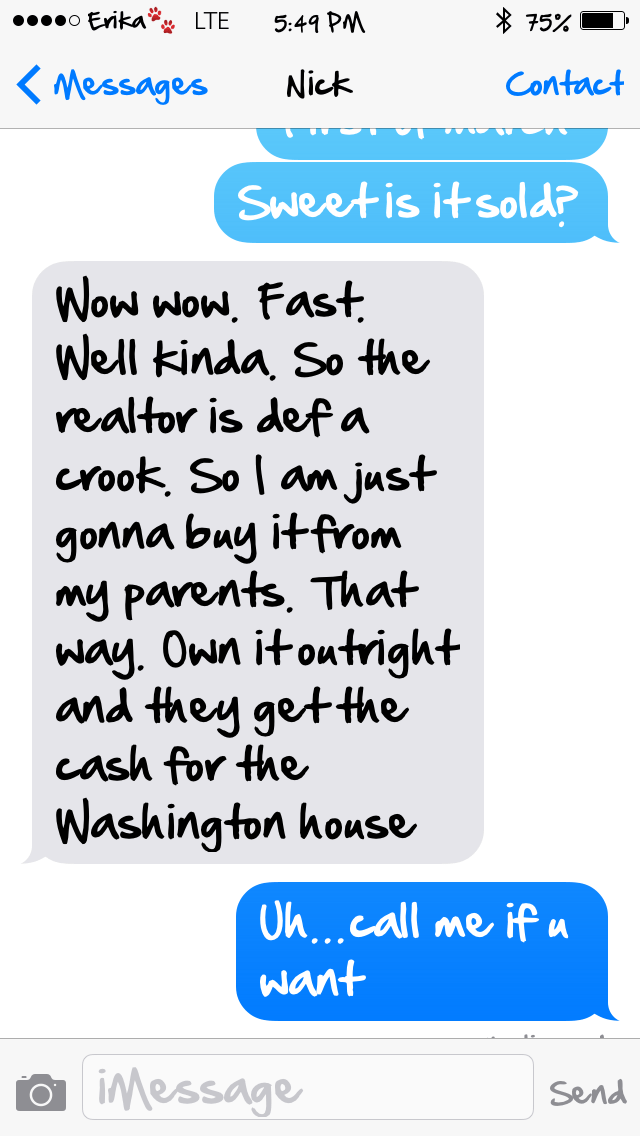Go back to the Messages list

click(x=112, y=86)
